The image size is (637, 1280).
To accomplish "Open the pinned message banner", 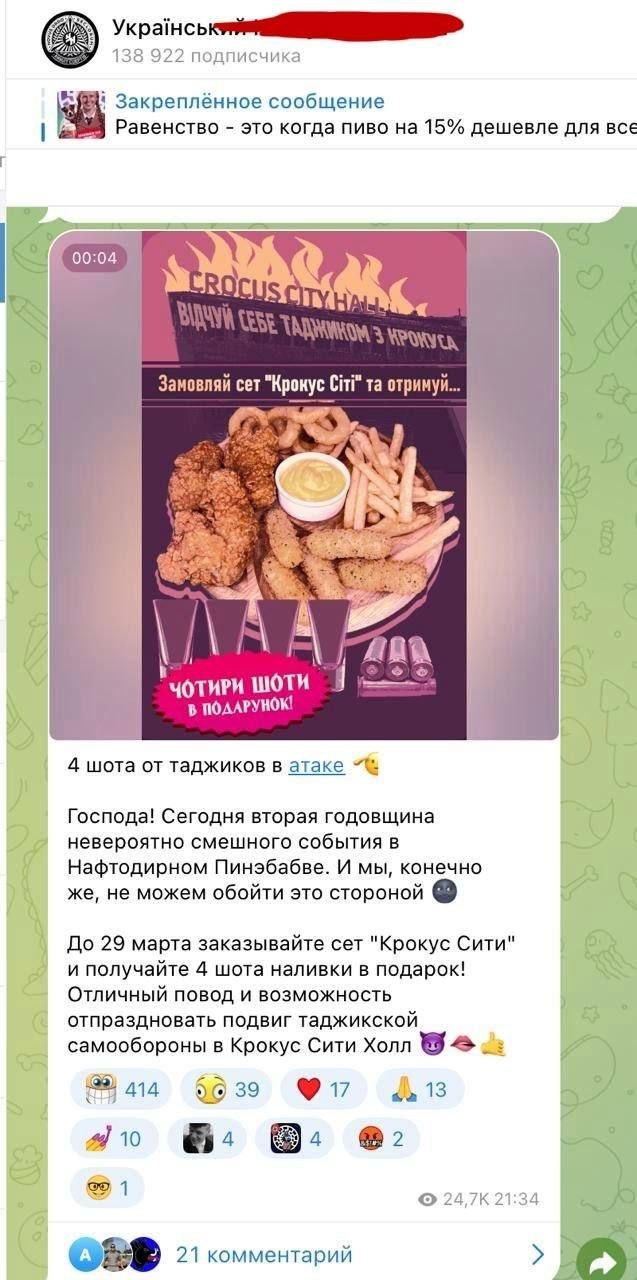I will (340, 114).
